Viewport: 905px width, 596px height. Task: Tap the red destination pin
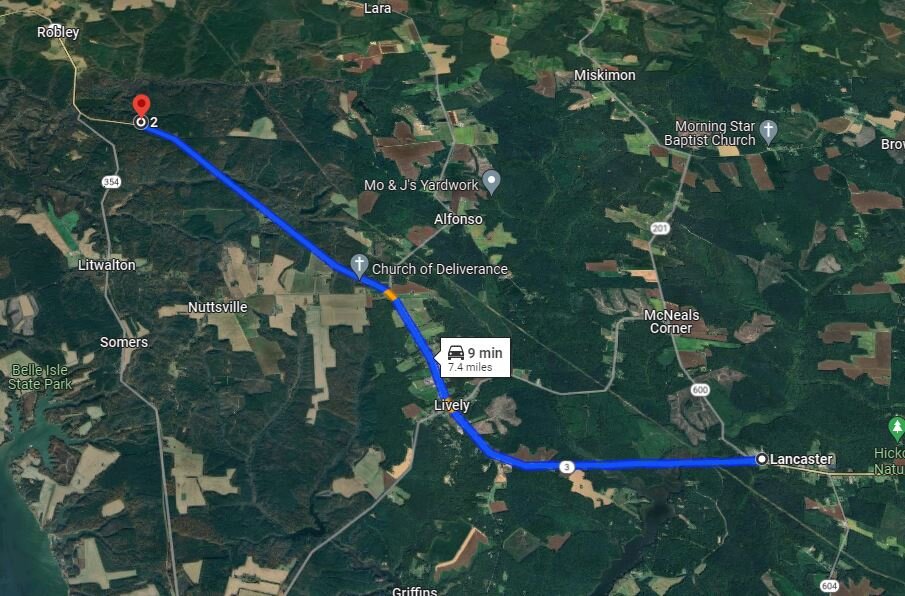[141, 107]
